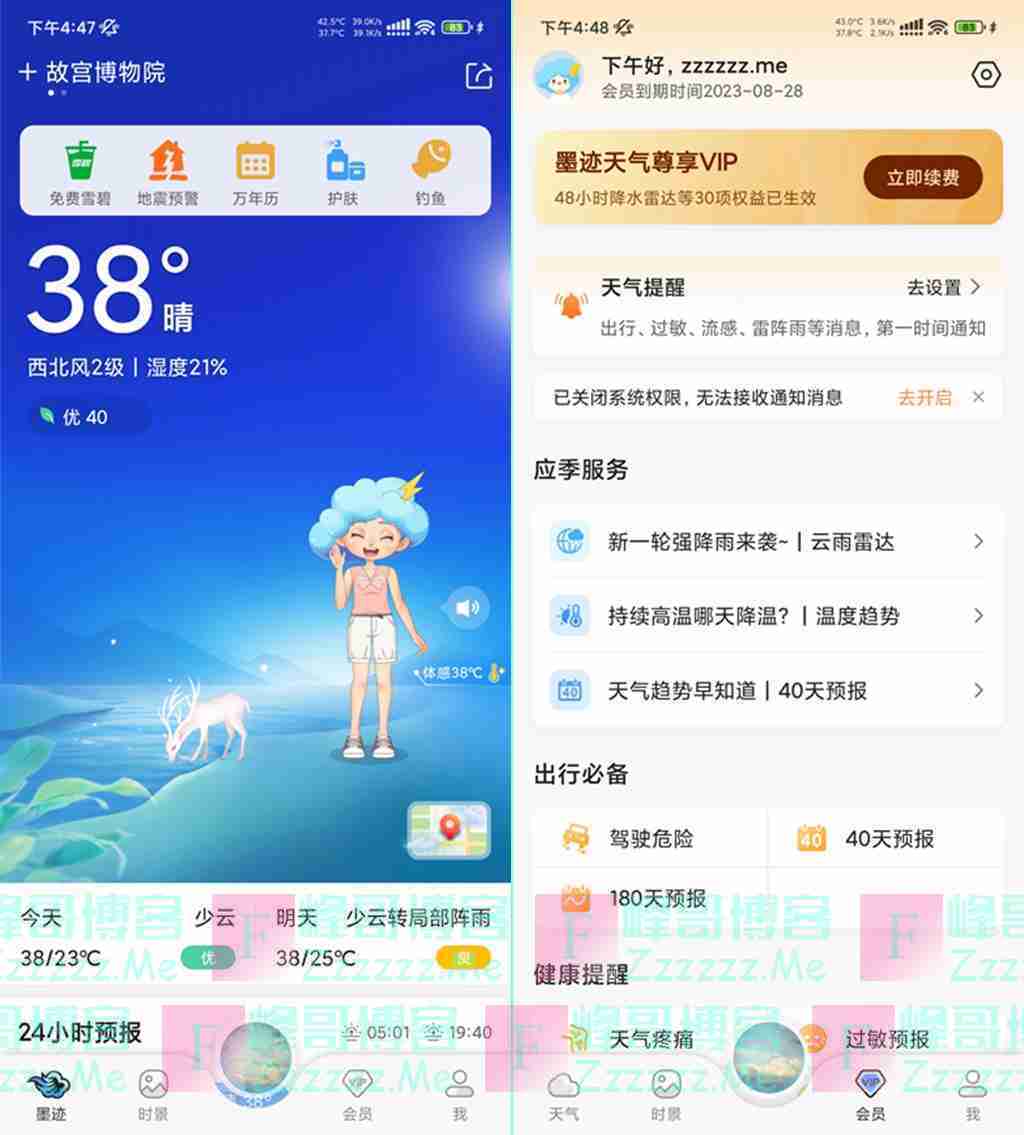Open the air quality 优 40 chip
This screenshot has width=1024, height=1135.
click(88, 417)
